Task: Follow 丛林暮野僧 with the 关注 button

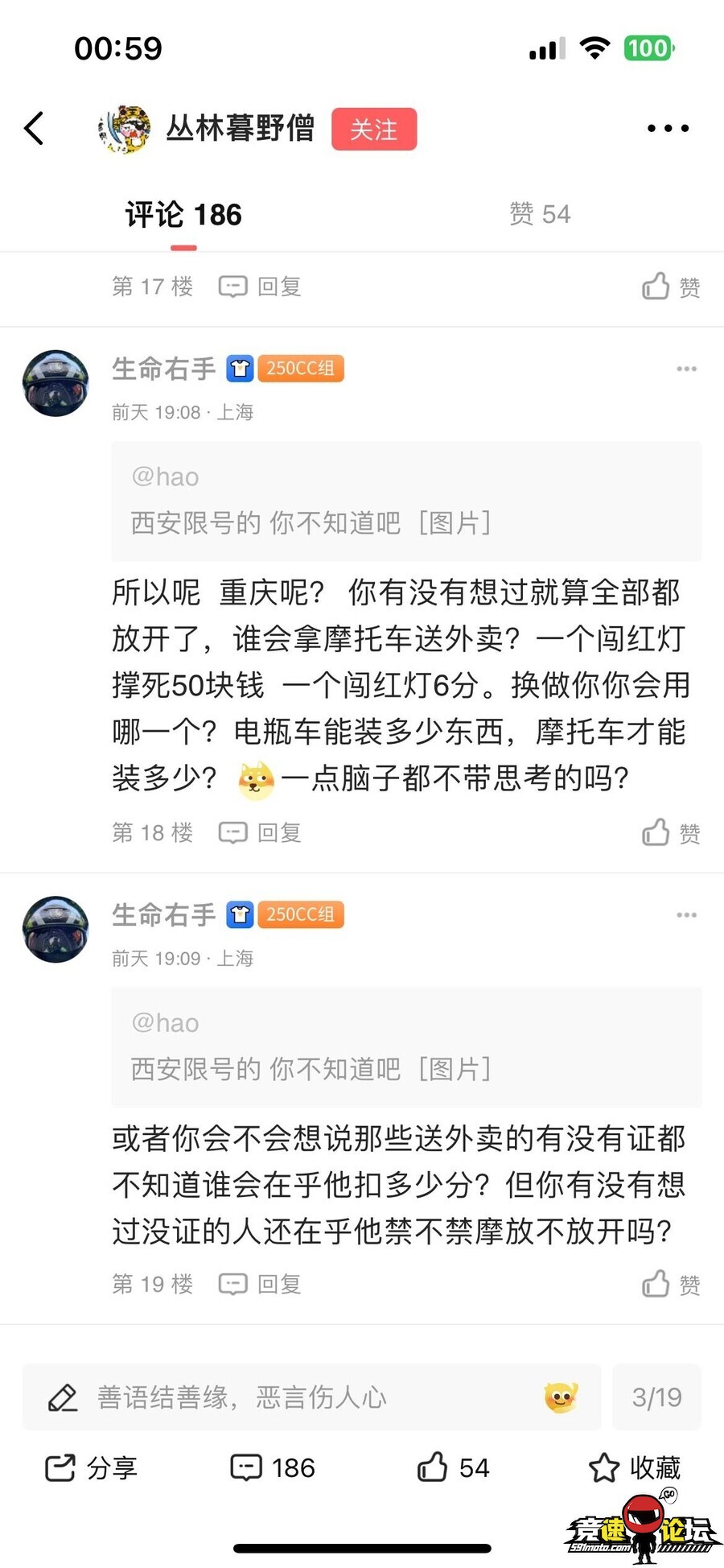Action: tap(374, 129)
